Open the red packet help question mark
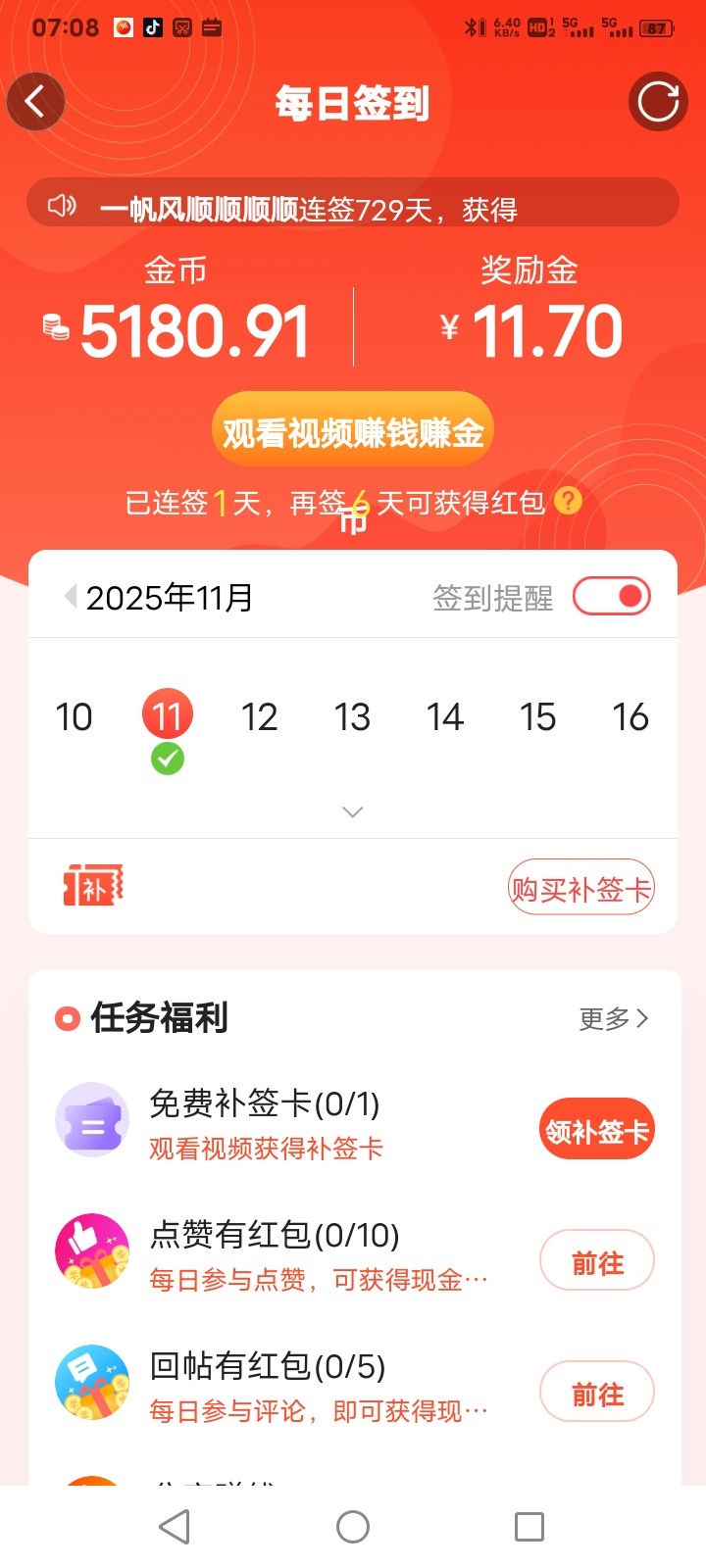706x1568 pixels. [568, 501]
